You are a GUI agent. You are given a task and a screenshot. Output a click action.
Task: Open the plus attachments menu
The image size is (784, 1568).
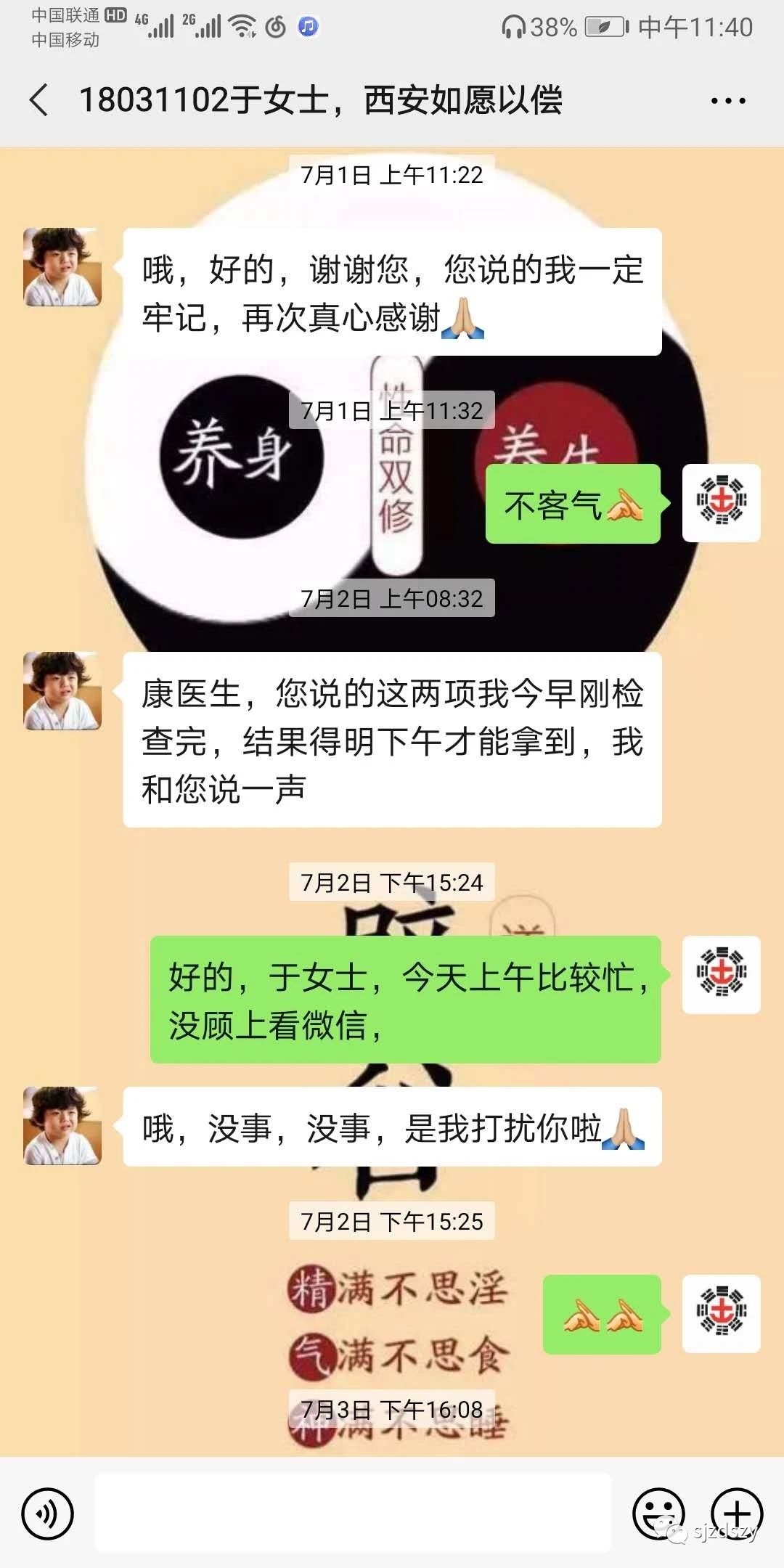pyautogui.click(x=737, y=1514)
